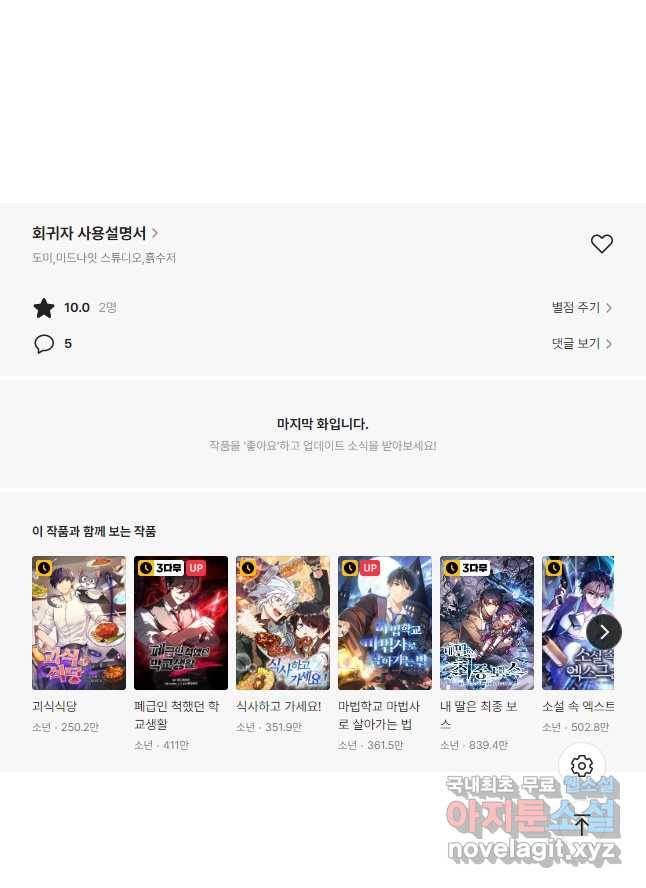
Task: Open 댓글 보기 to view comments
Action: tap(581, 343)
